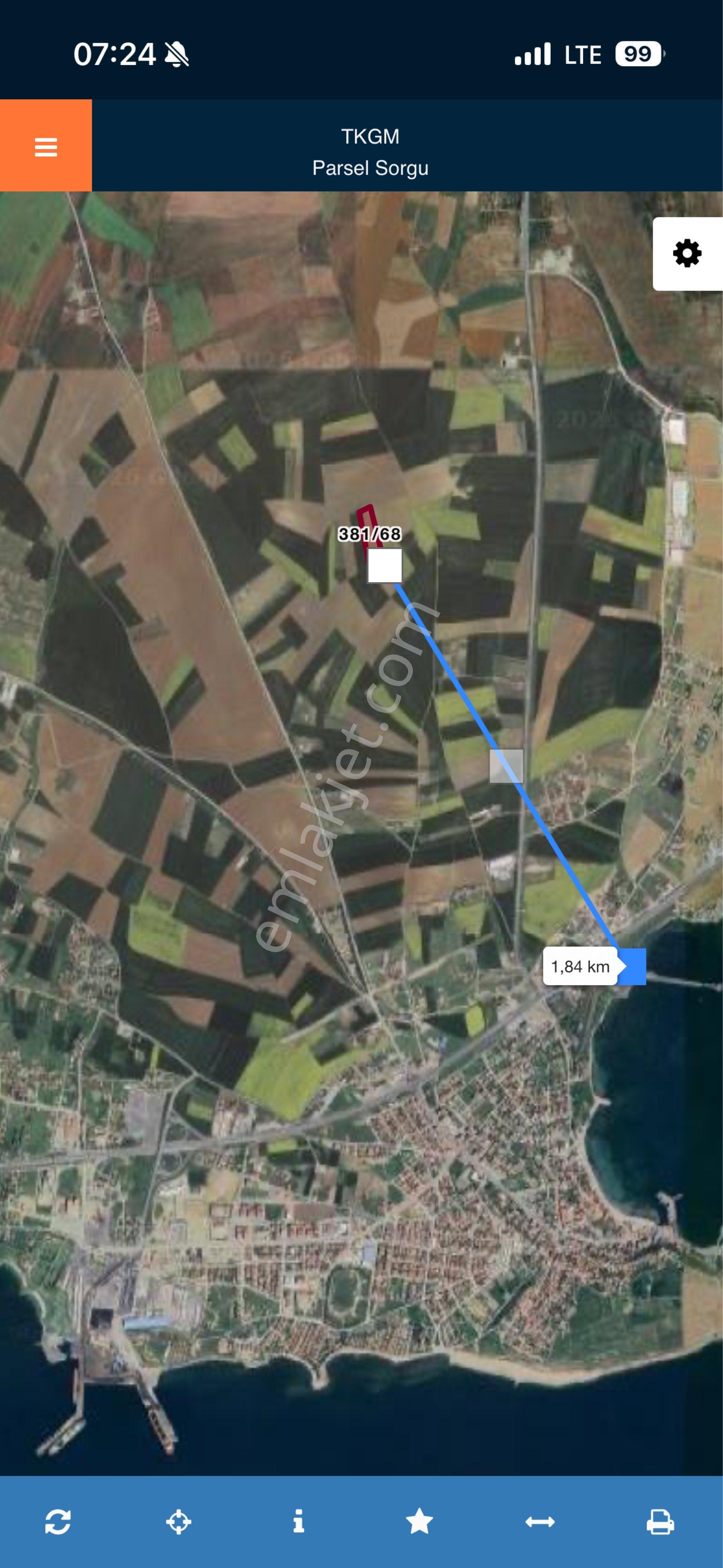
Task: Open favorites star
Action: tap(419, 1521)
